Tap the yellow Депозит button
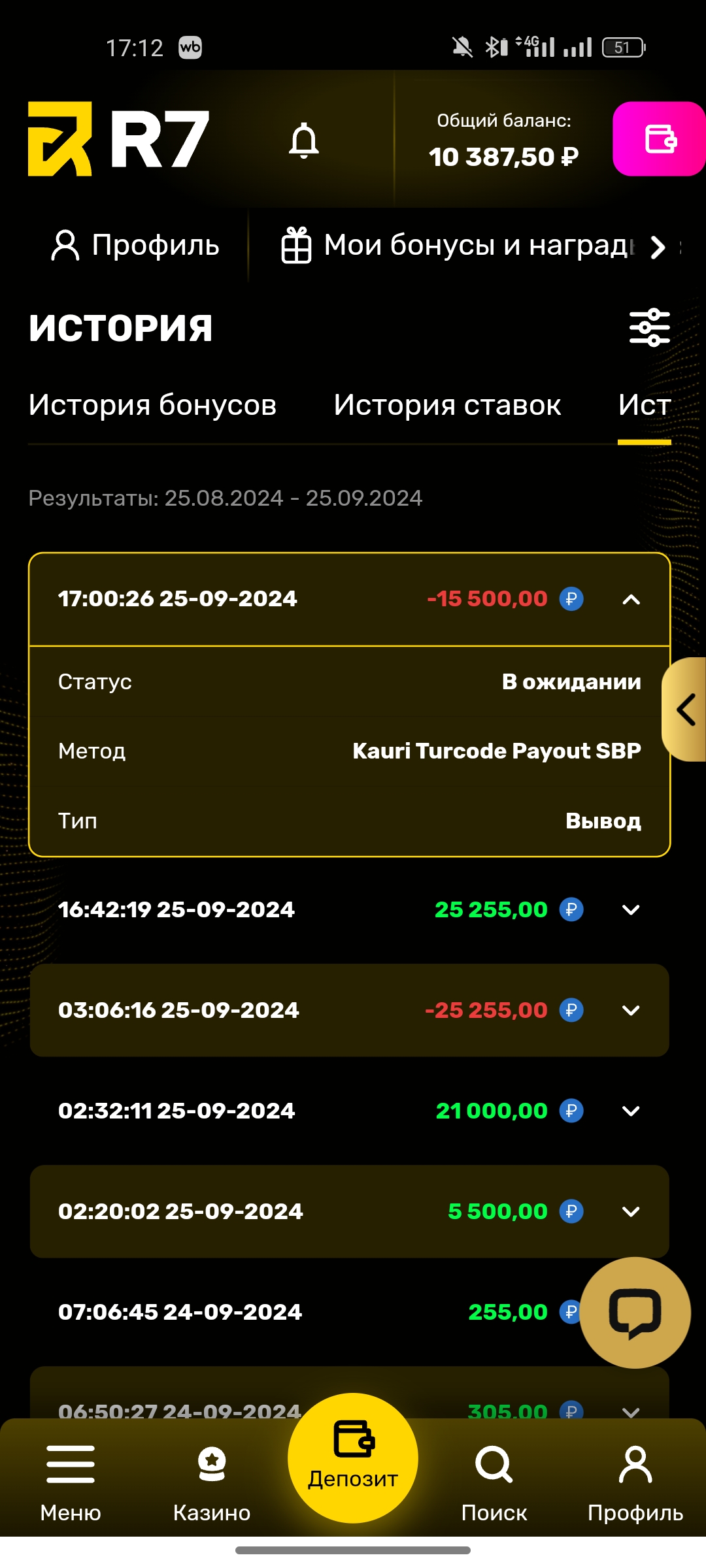Image resolution: width=706 pixels, height=1568 pixels. click(353, 1458)
